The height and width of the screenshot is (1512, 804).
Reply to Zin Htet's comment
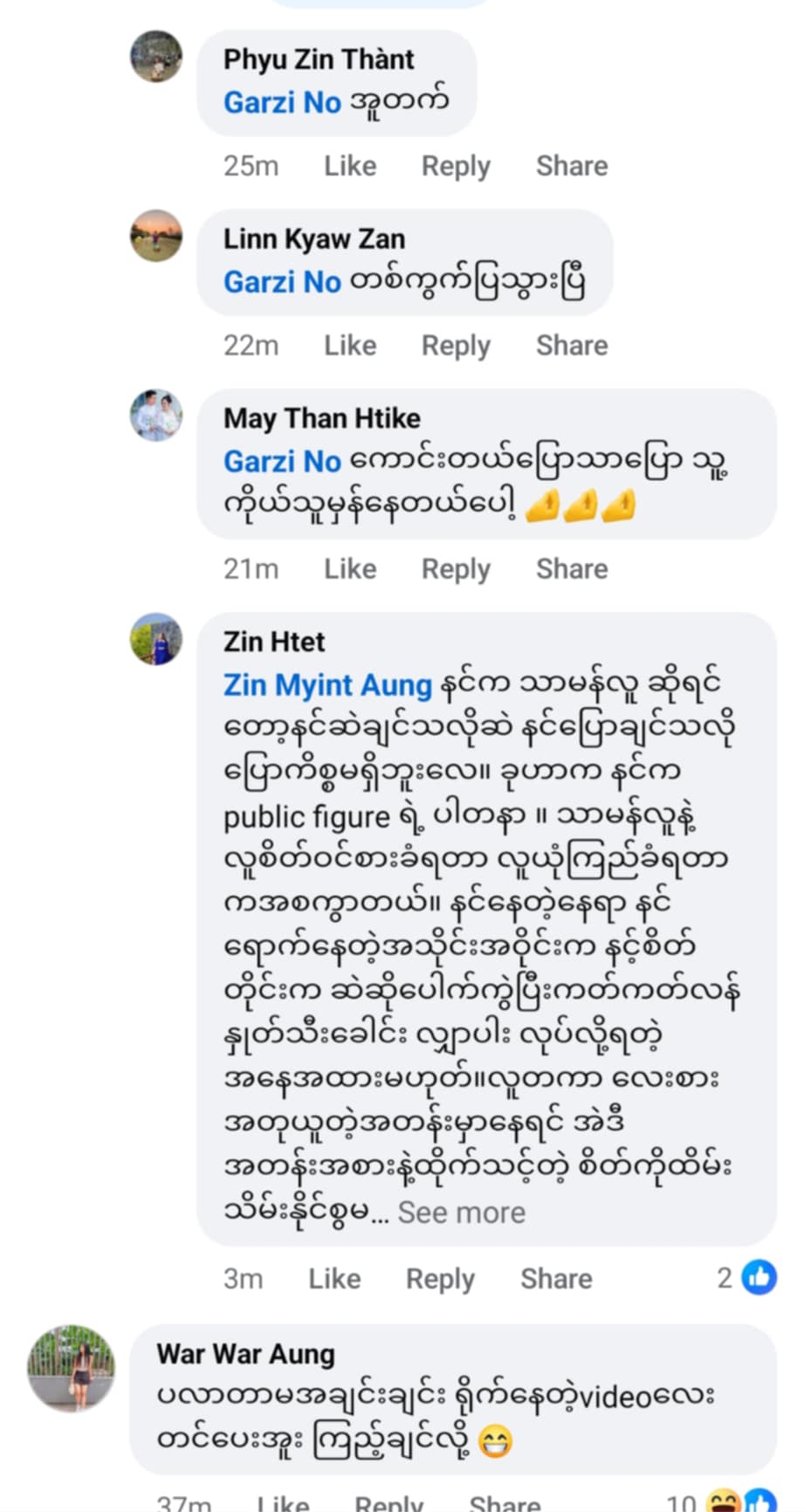440,1279
